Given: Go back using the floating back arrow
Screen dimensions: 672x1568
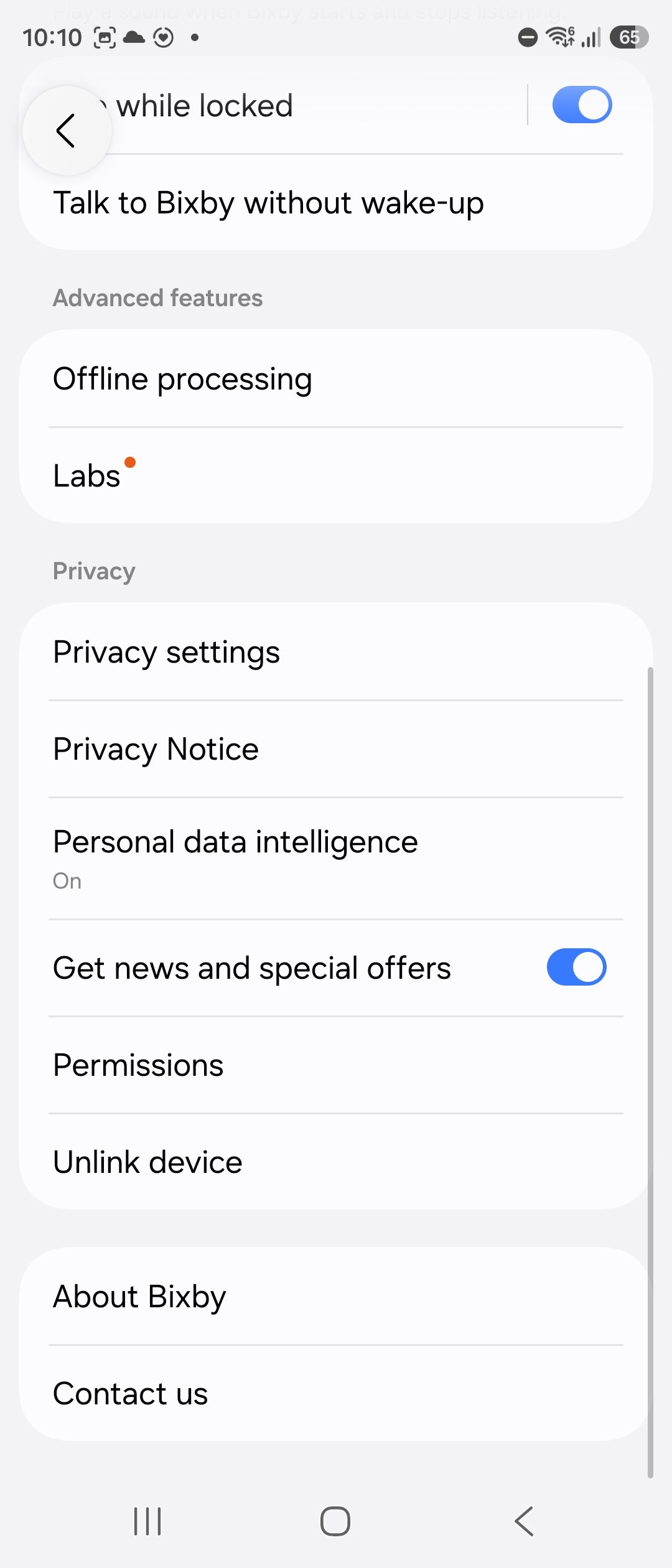Looking at the screenshot, I should tap(67, 131).
